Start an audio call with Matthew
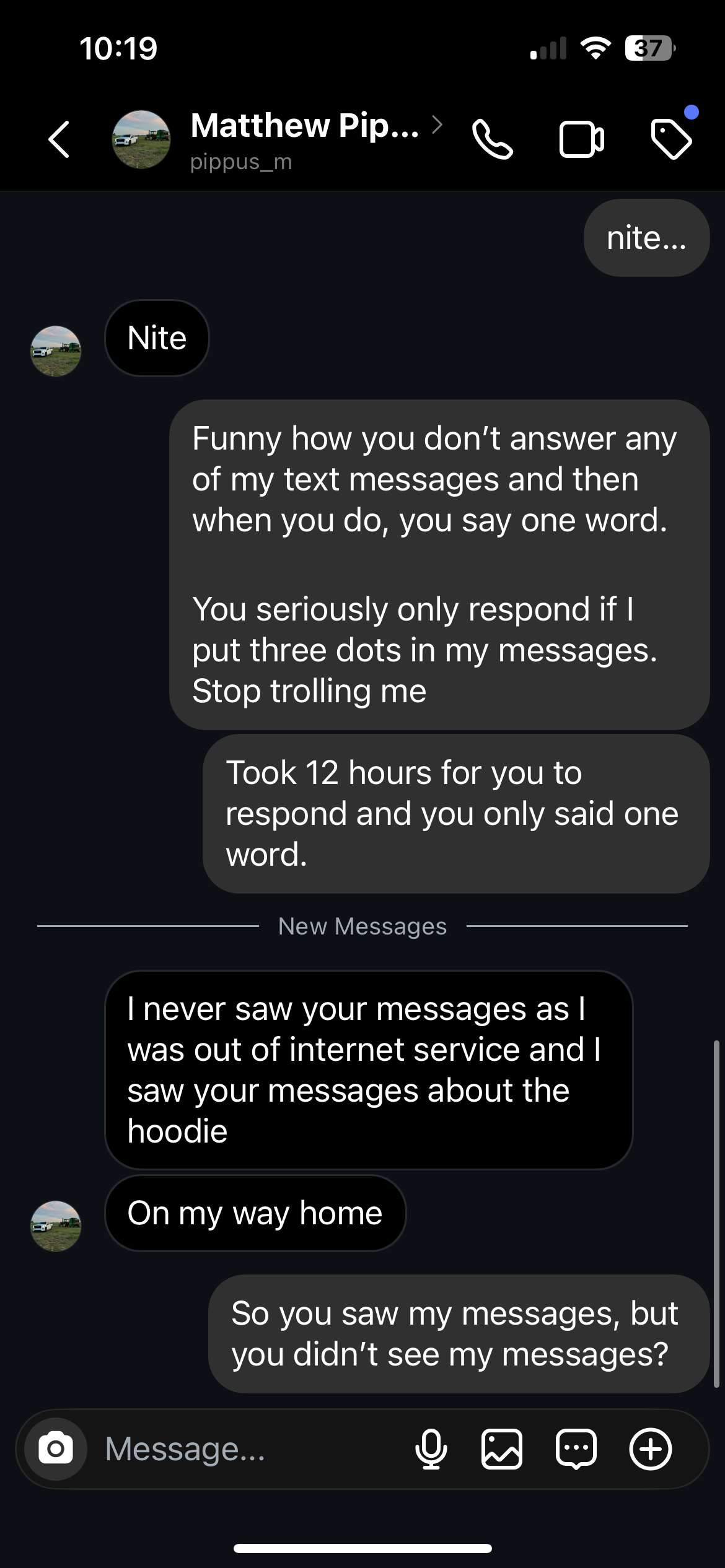The height and width of the screenshot is (1568, 725). point(492,140)
